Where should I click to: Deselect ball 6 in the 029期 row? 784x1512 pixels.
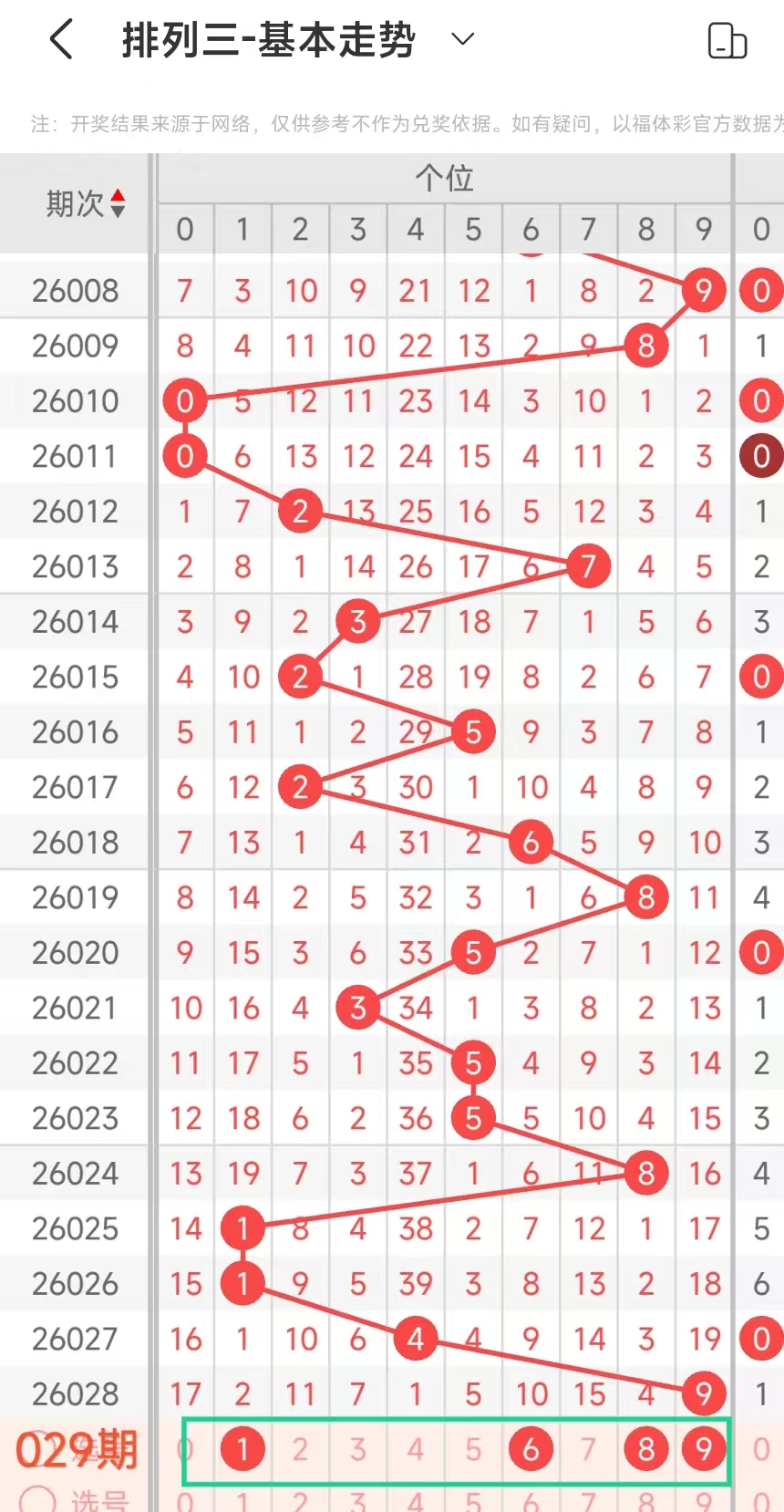tap(531, 1448)
